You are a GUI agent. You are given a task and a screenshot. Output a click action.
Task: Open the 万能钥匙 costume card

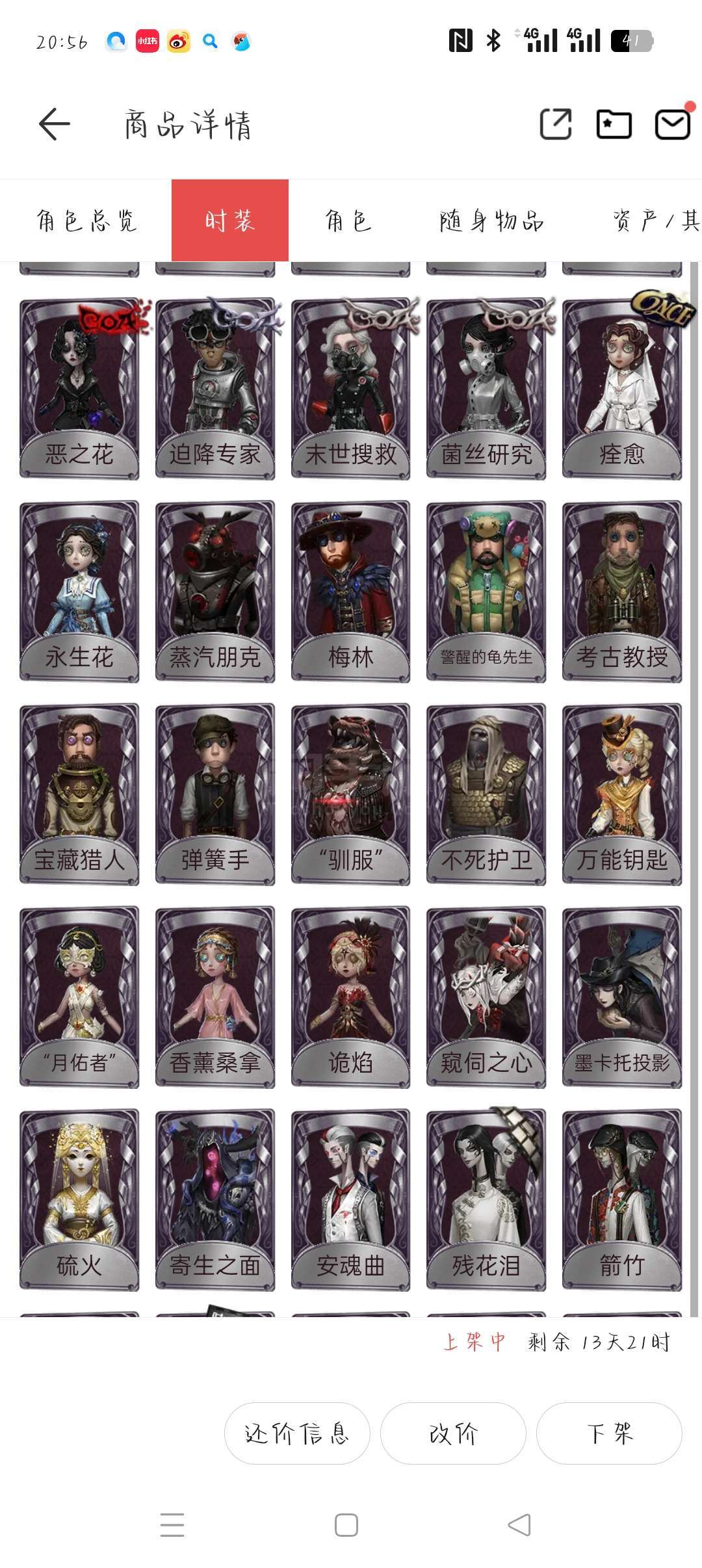[622, 794]
